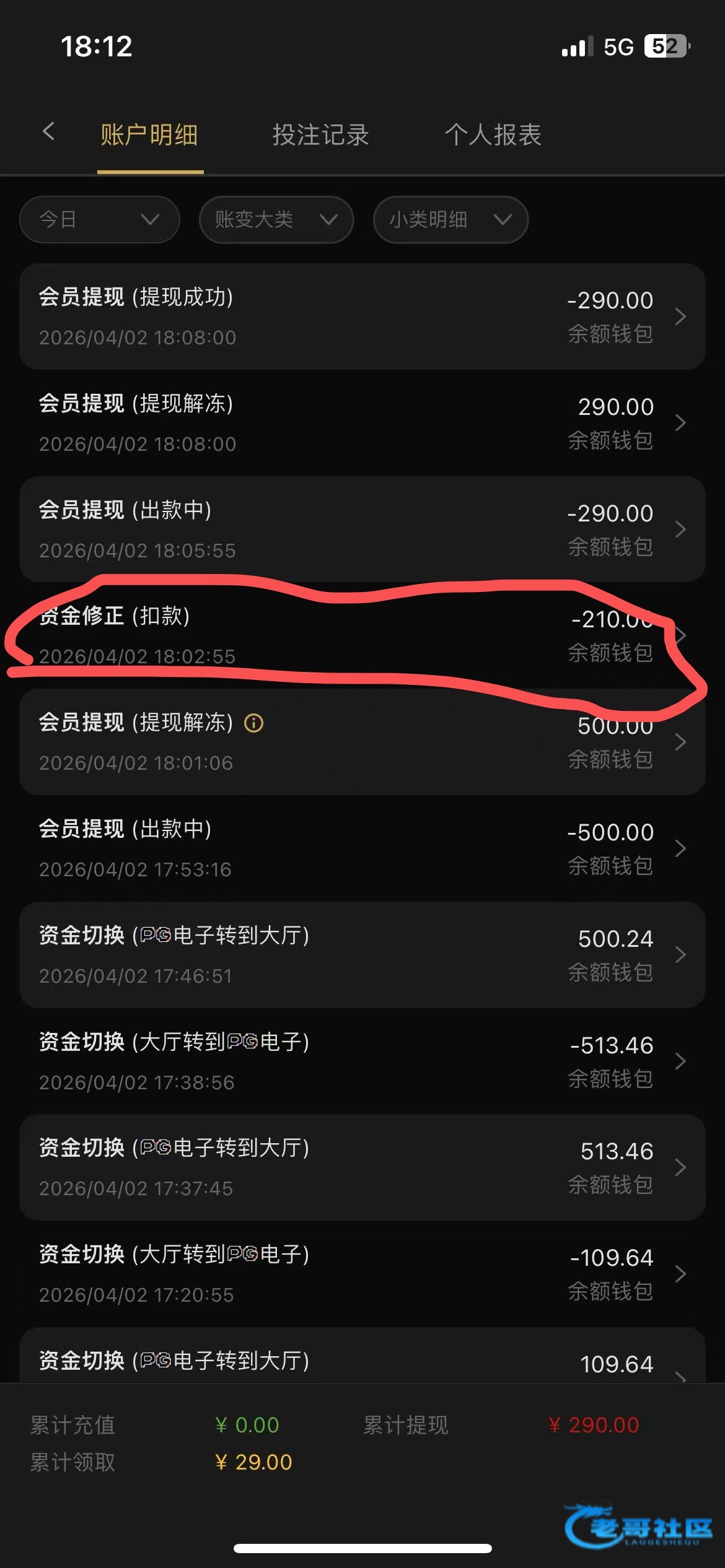
Task: Open 会员提现 (出款中) record at 18:05:55
Action: [x=362, y=529]
